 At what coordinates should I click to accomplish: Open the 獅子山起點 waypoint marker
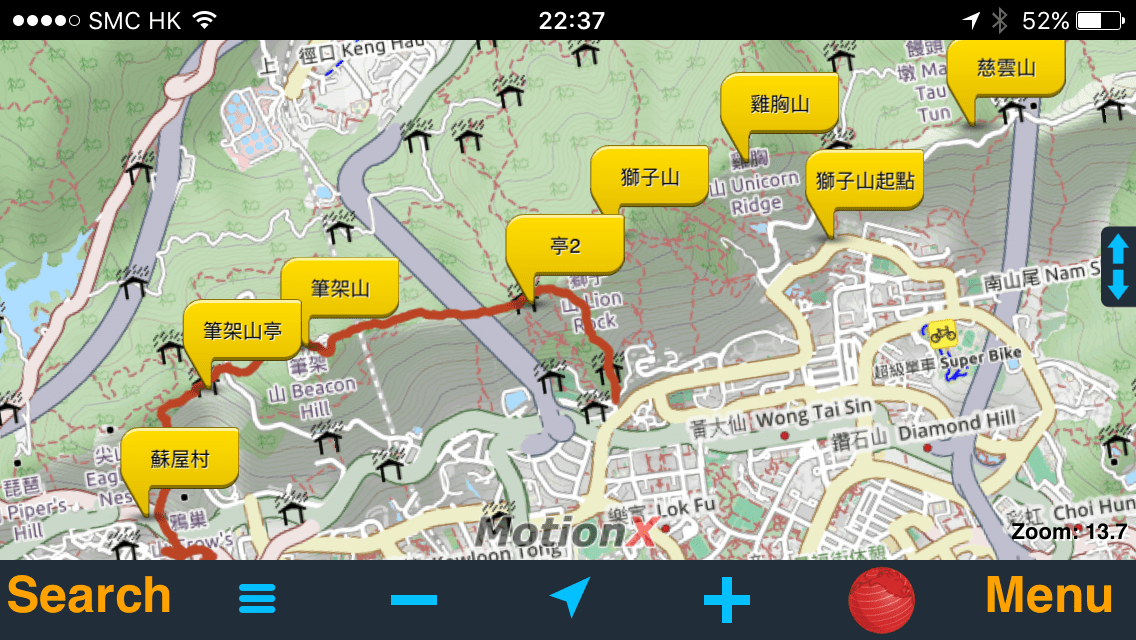[x=864, y=182]
